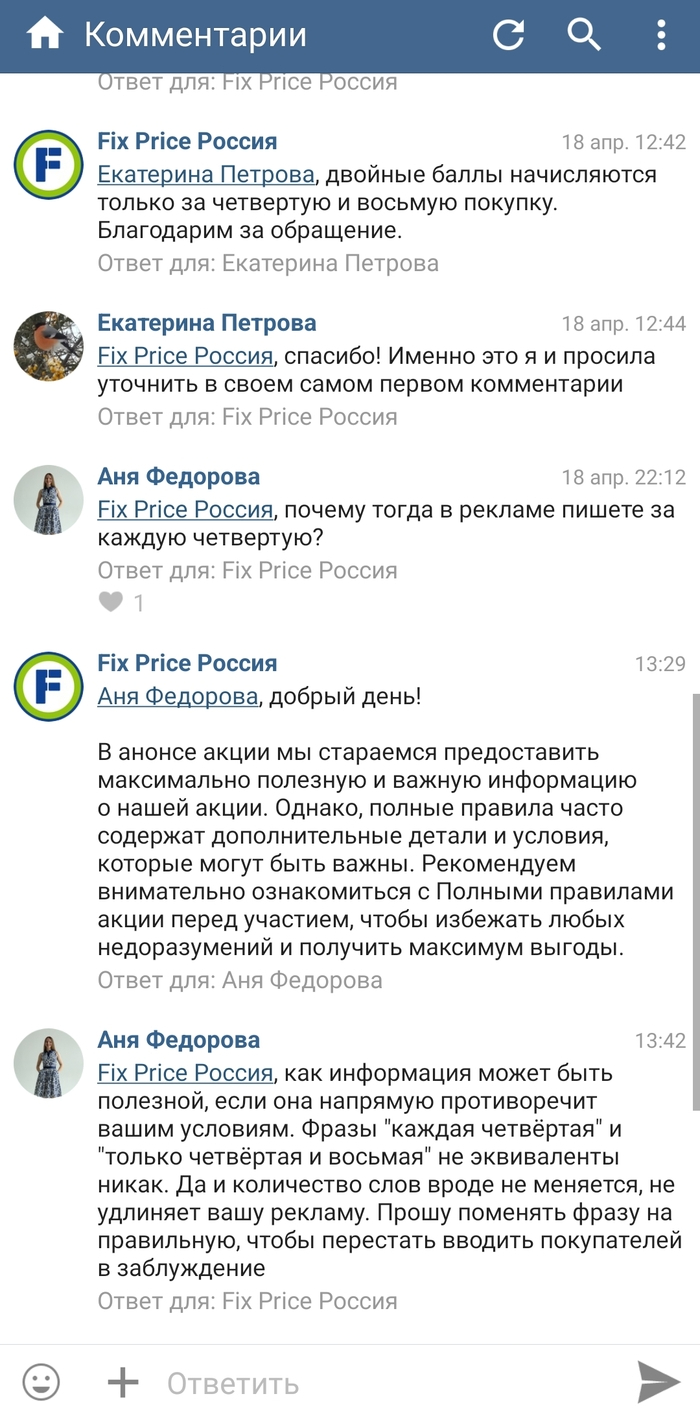Open Fix Price Россия link in the 13:42 comment
Image resolution: width=700 pixels, height=1416 pixels.
click(185, 1073)
